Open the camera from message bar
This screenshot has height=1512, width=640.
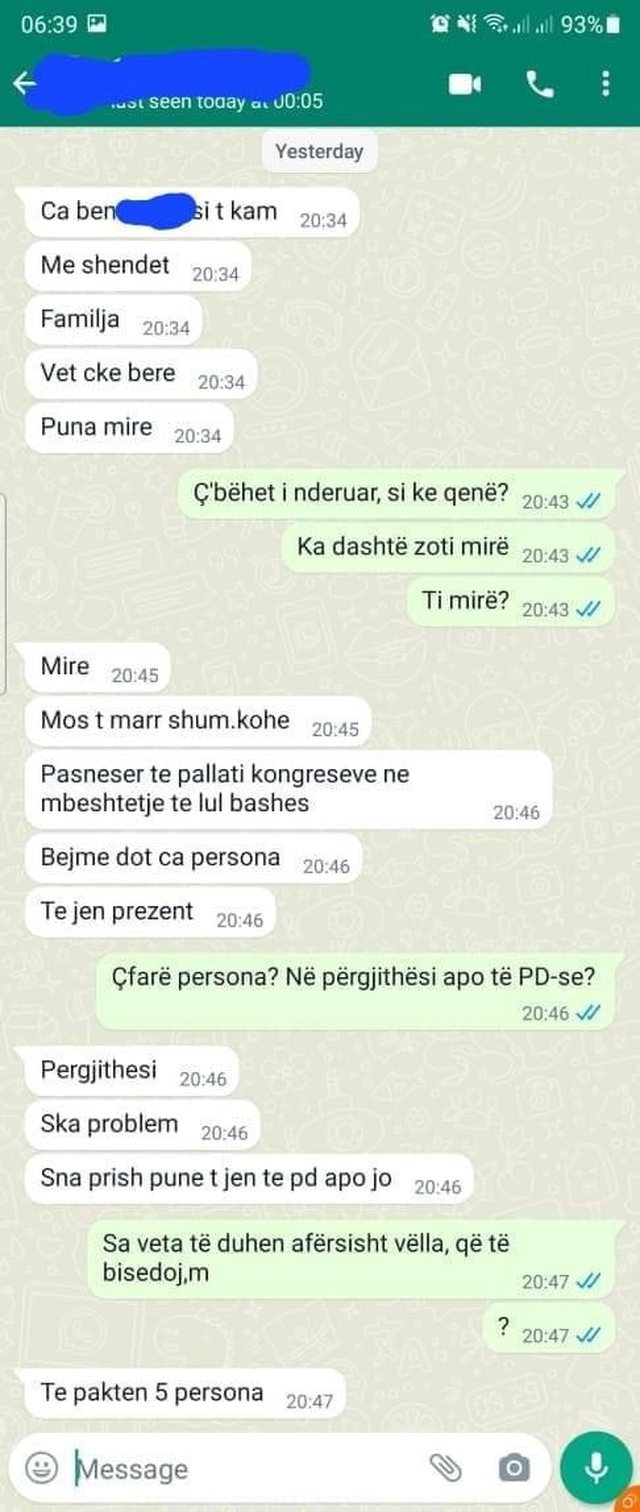pos(514,1468)
